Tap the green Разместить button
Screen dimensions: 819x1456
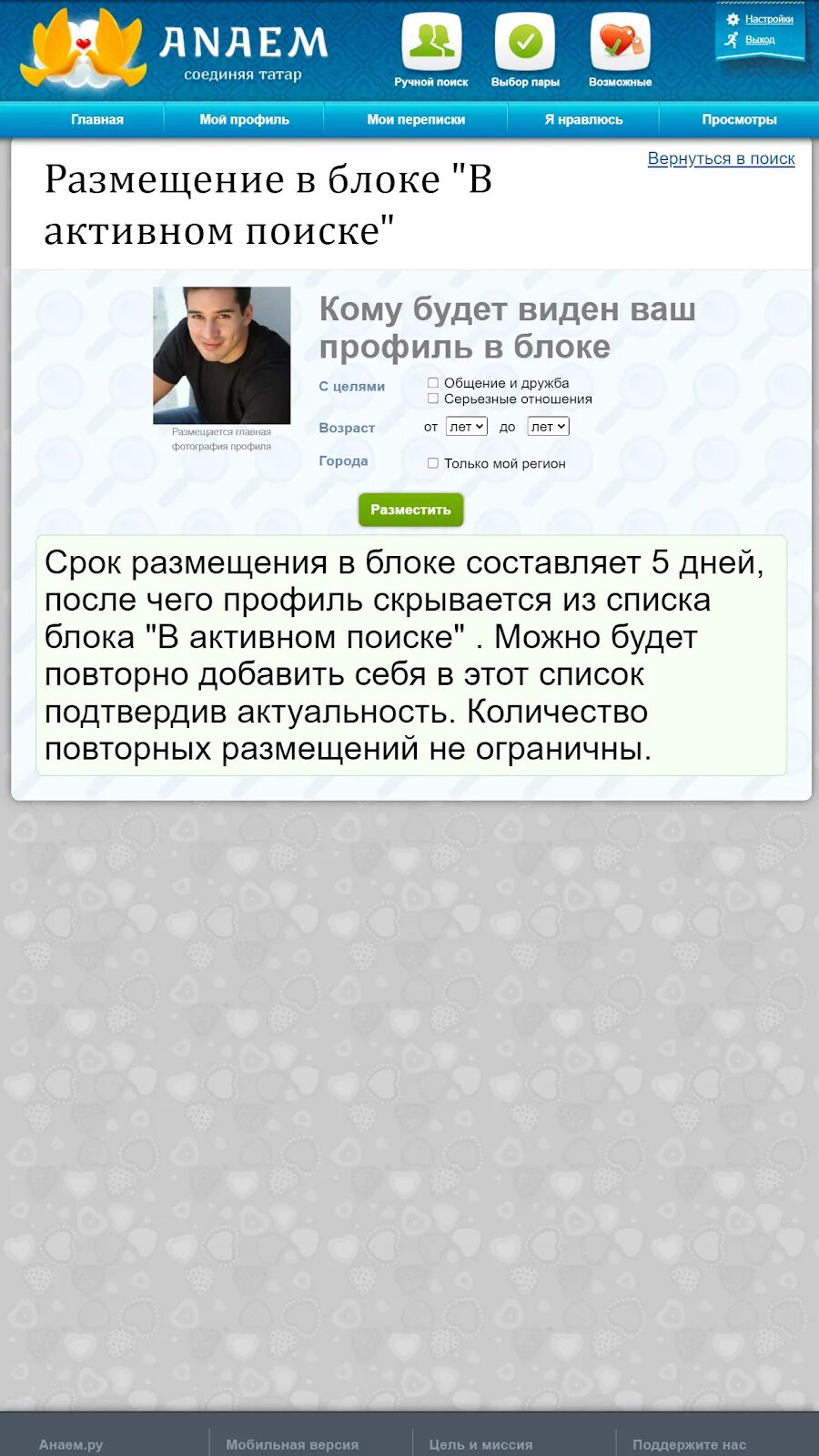(x=410, y=510)
